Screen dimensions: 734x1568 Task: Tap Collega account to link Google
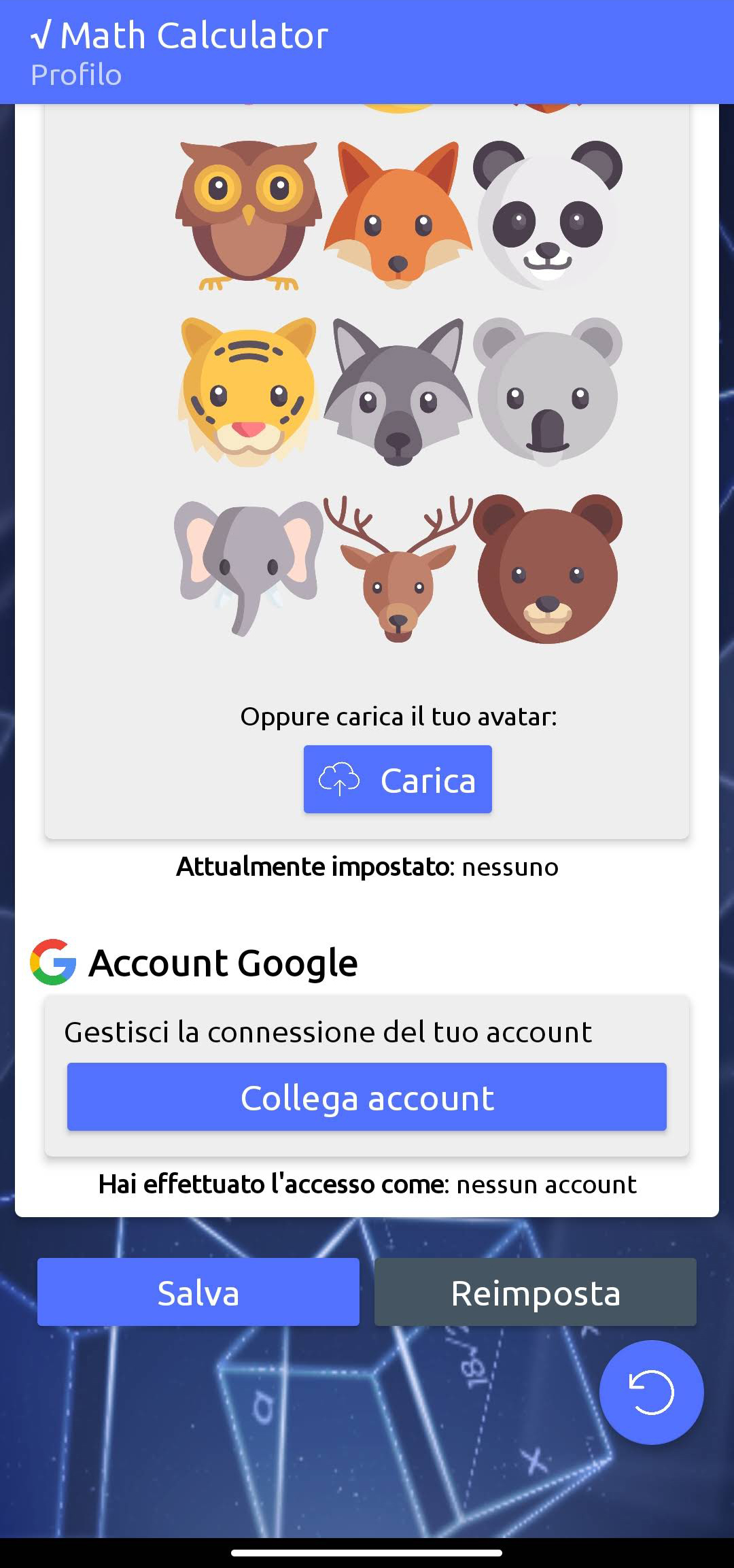367,1097
